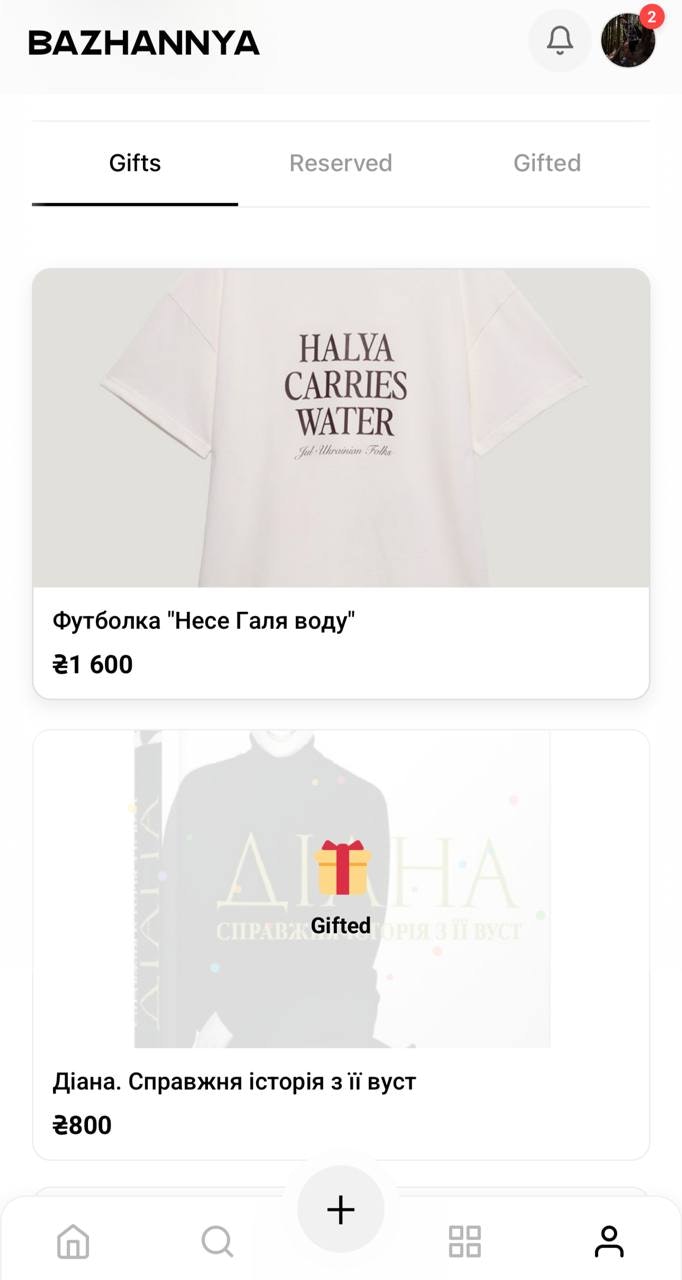Switch to the Reserved tab

(340, 163)
